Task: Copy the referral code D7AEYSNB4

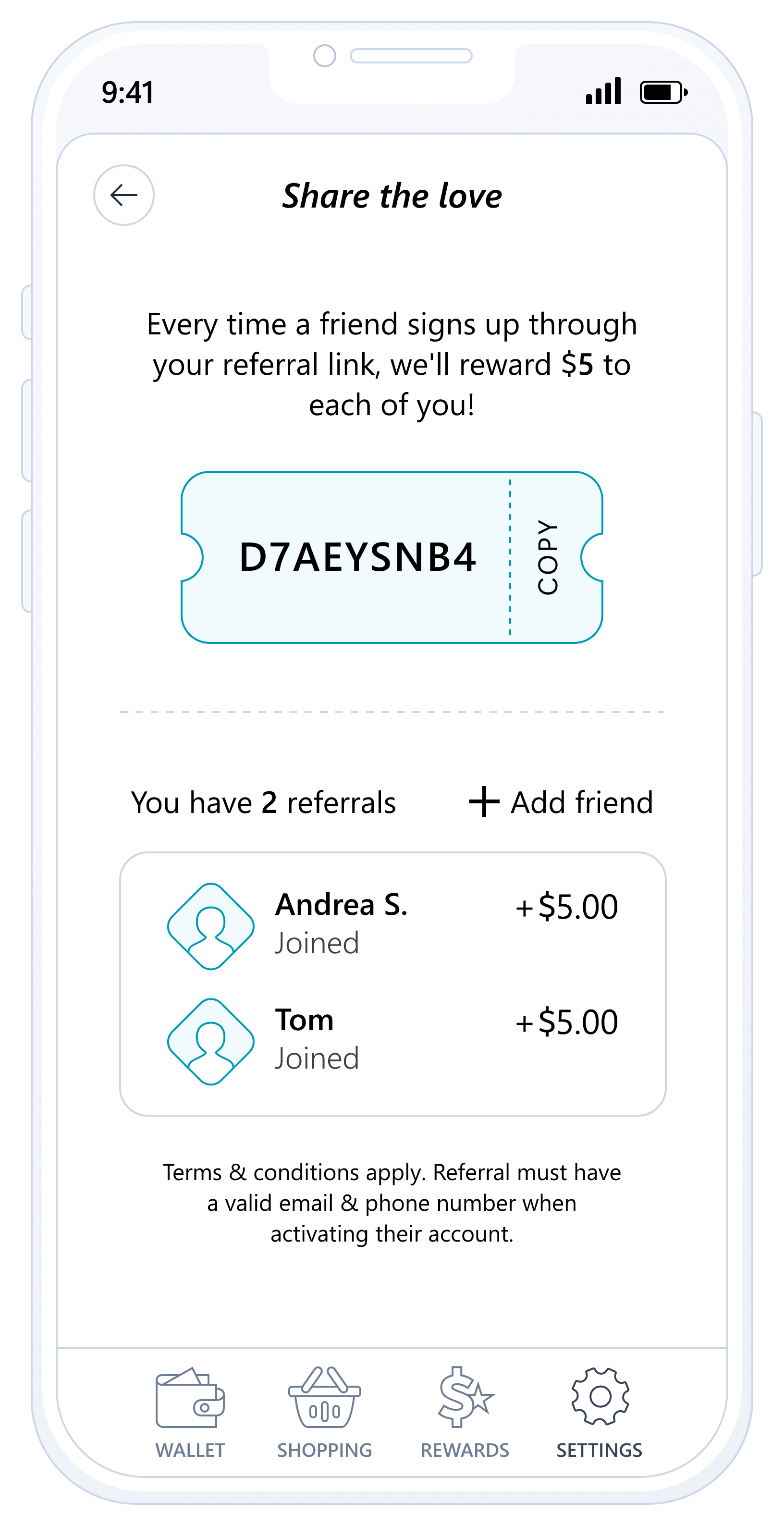Action: click(547, 557)
